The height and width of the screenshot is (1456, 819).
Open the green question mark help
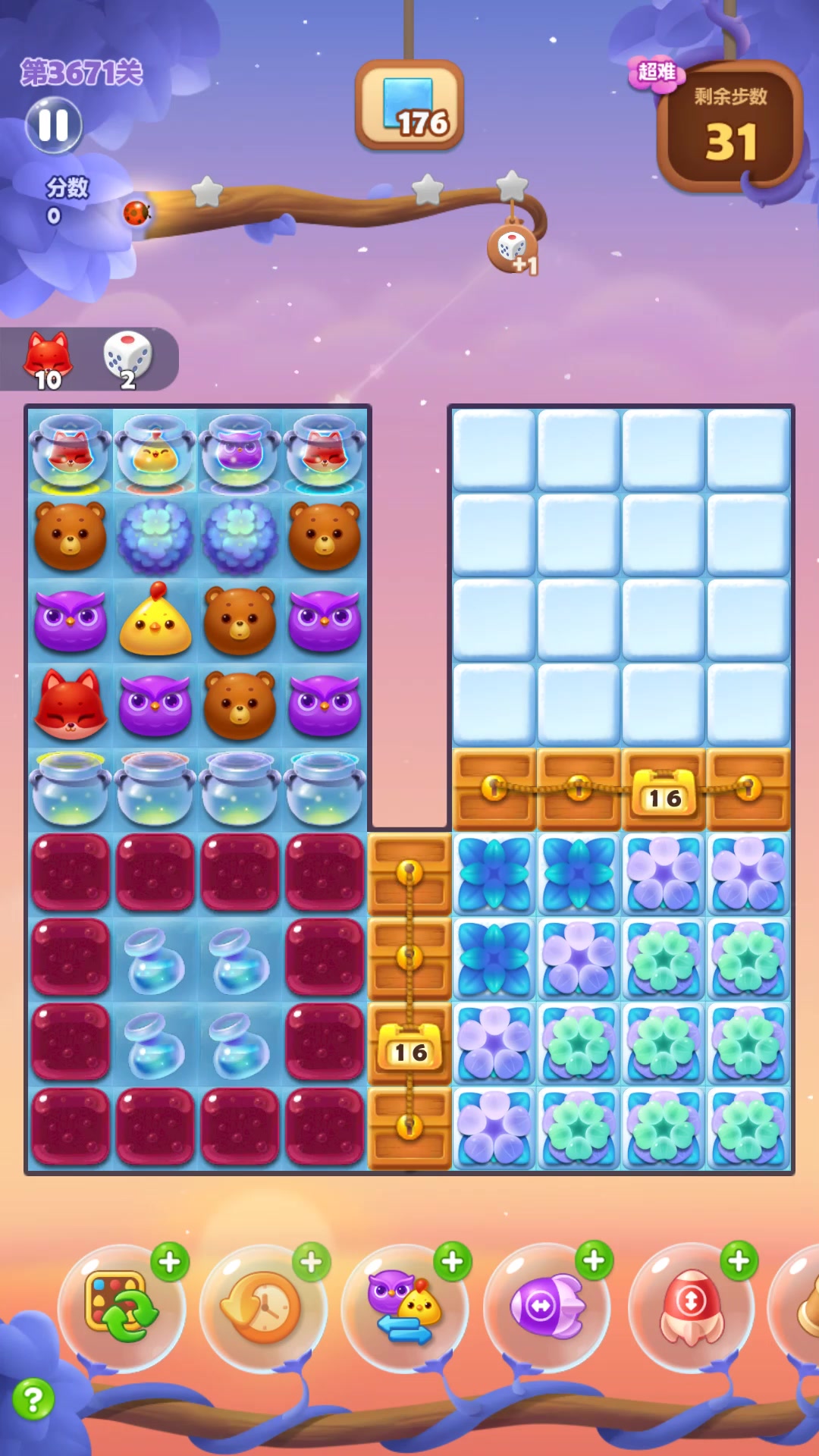(33, 1399)
